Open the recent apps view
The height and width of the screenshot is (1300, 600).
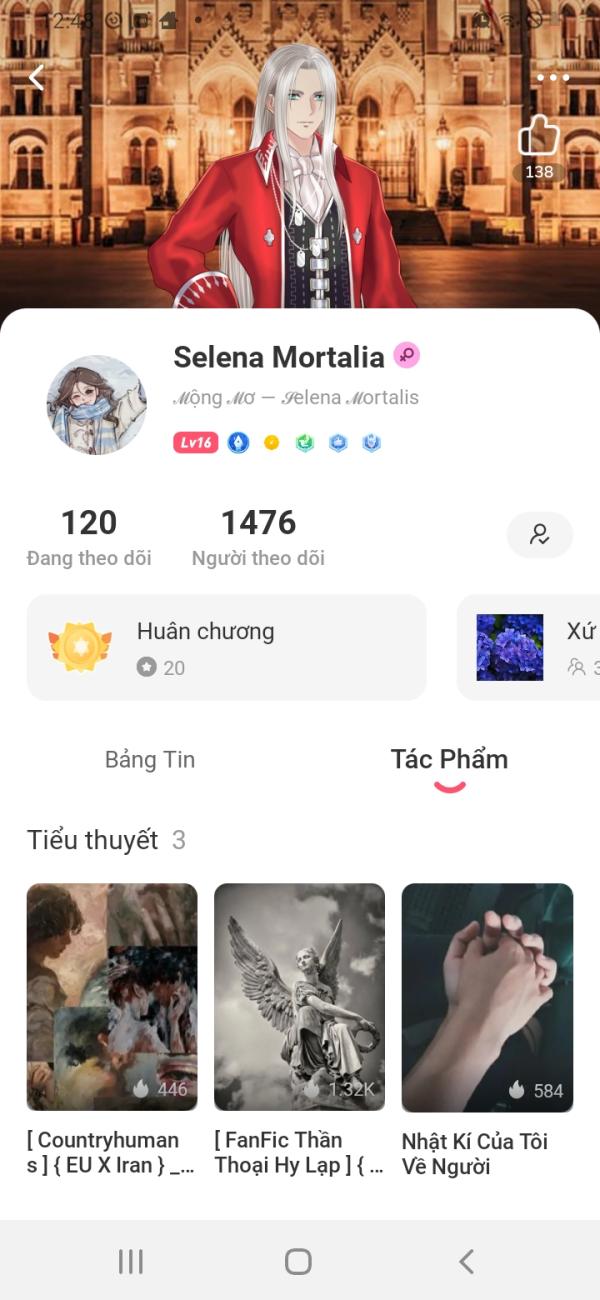[131, 1261]
